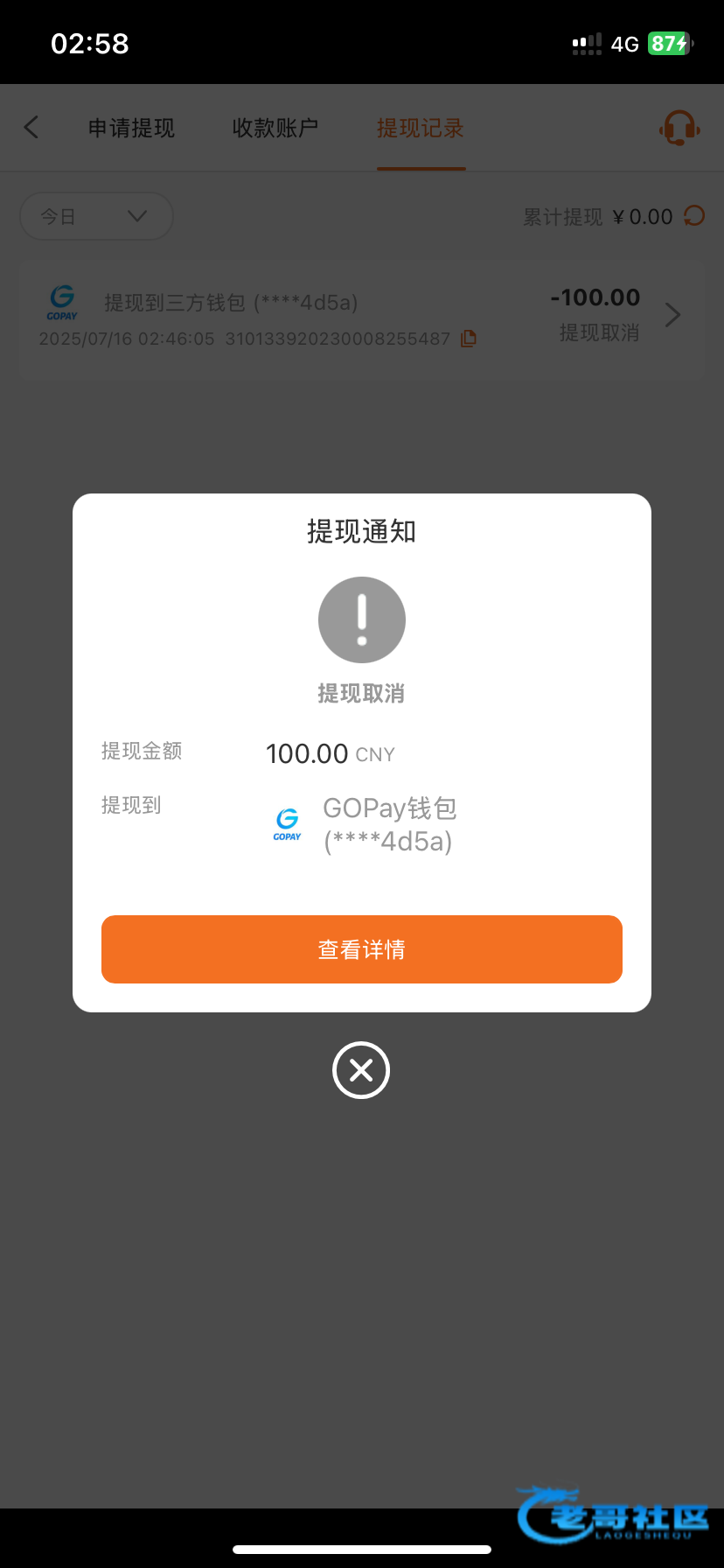Expand the 今日 date filter dropdown
Image resolution: width=724 pixels, height=1568 pixels.
(x=96, y=216)
